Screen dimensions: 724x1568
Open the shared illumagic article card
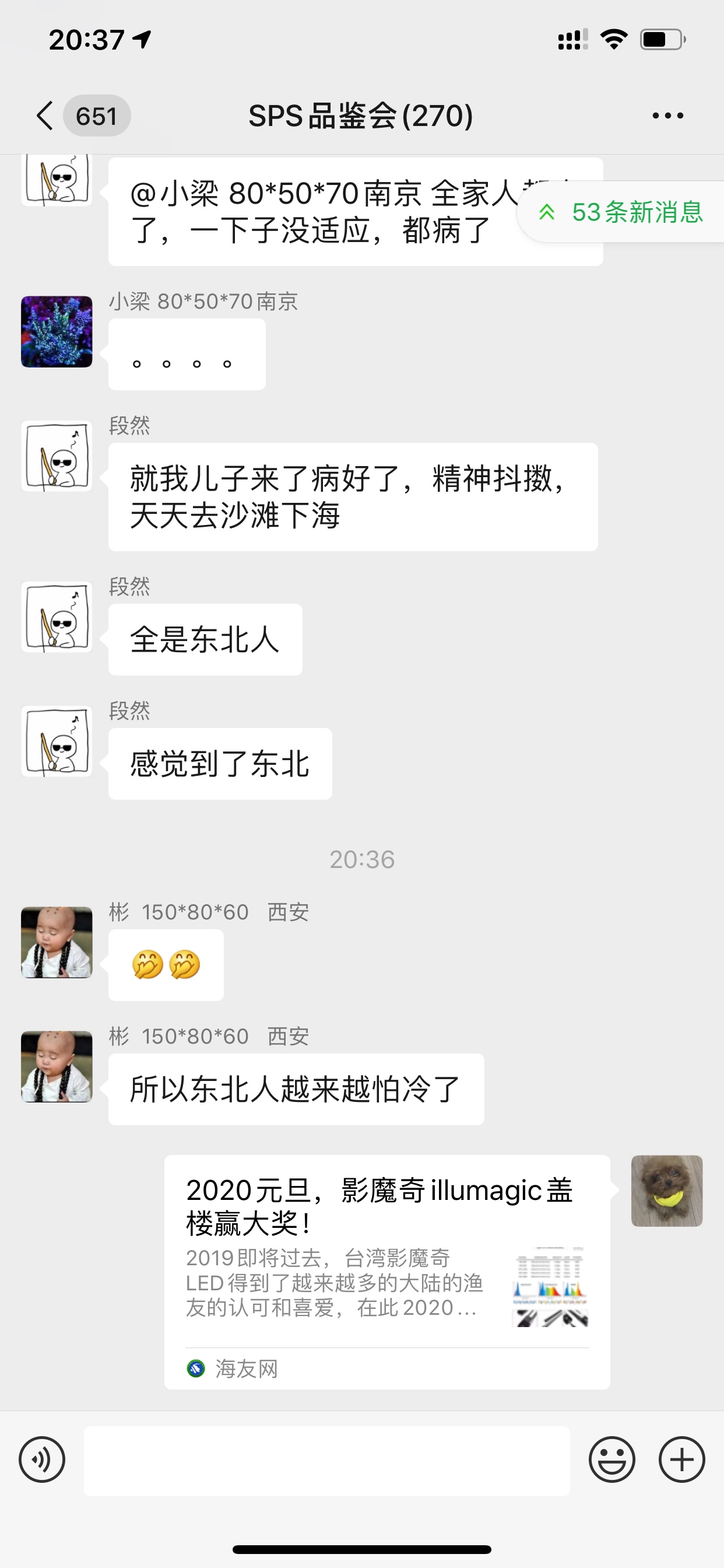coord(387,1272)
